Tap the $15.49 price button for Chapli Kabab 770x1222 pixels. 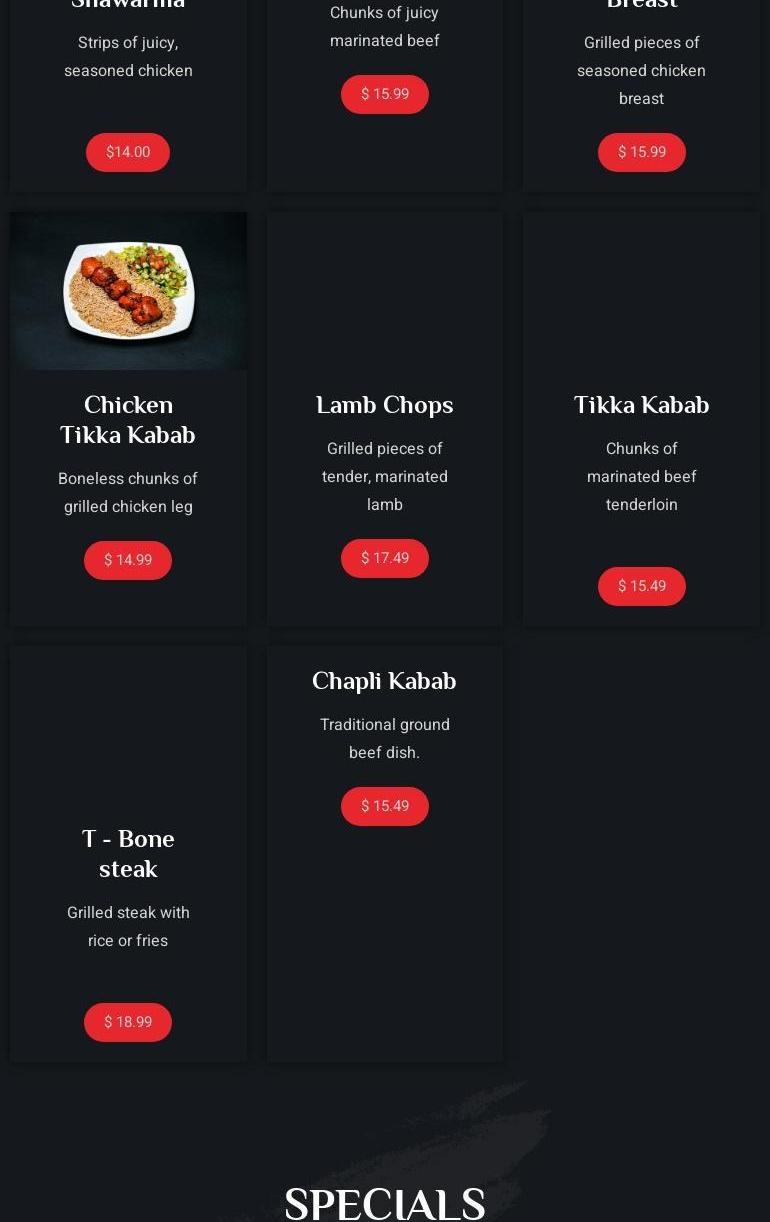385,806
